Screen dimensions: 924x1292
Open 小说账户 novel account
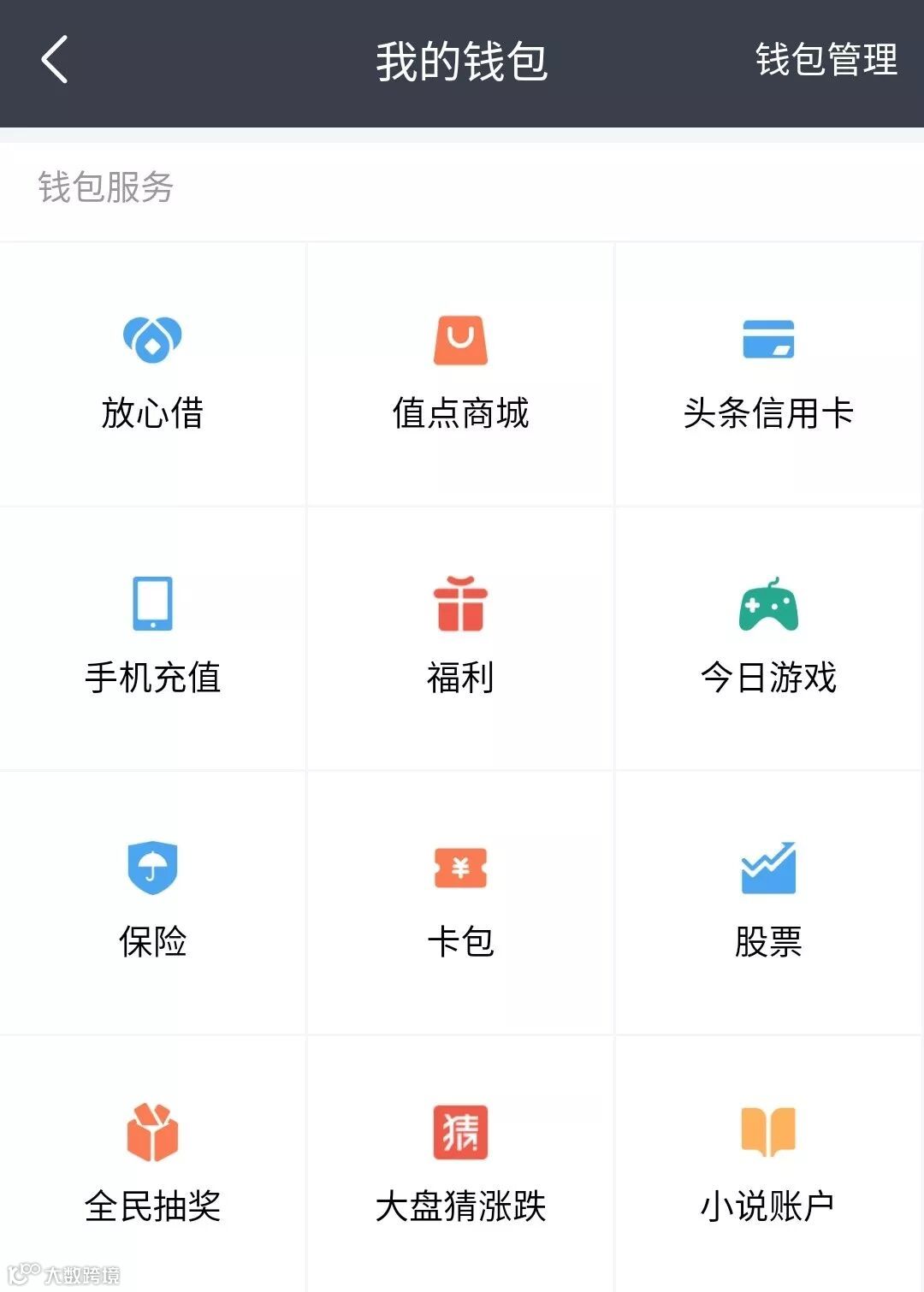pos(768,1167)
